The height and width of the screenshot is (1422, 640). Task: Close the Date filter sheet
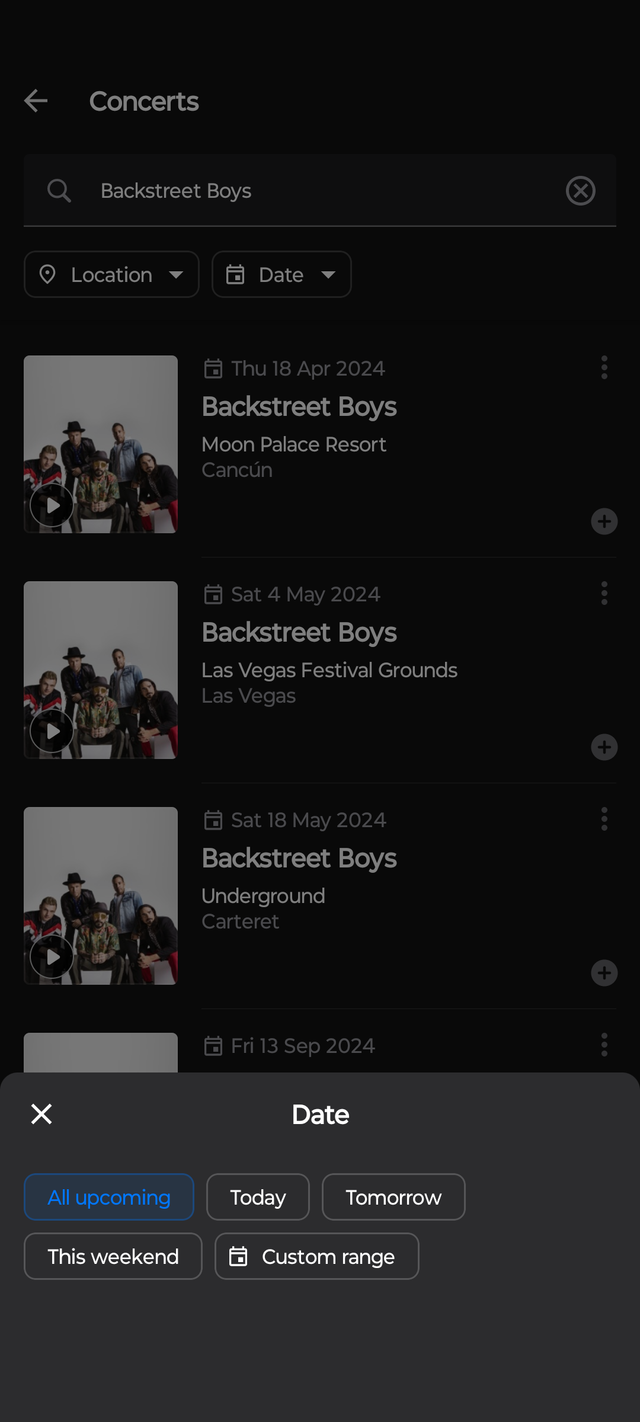click(41, 1114)
